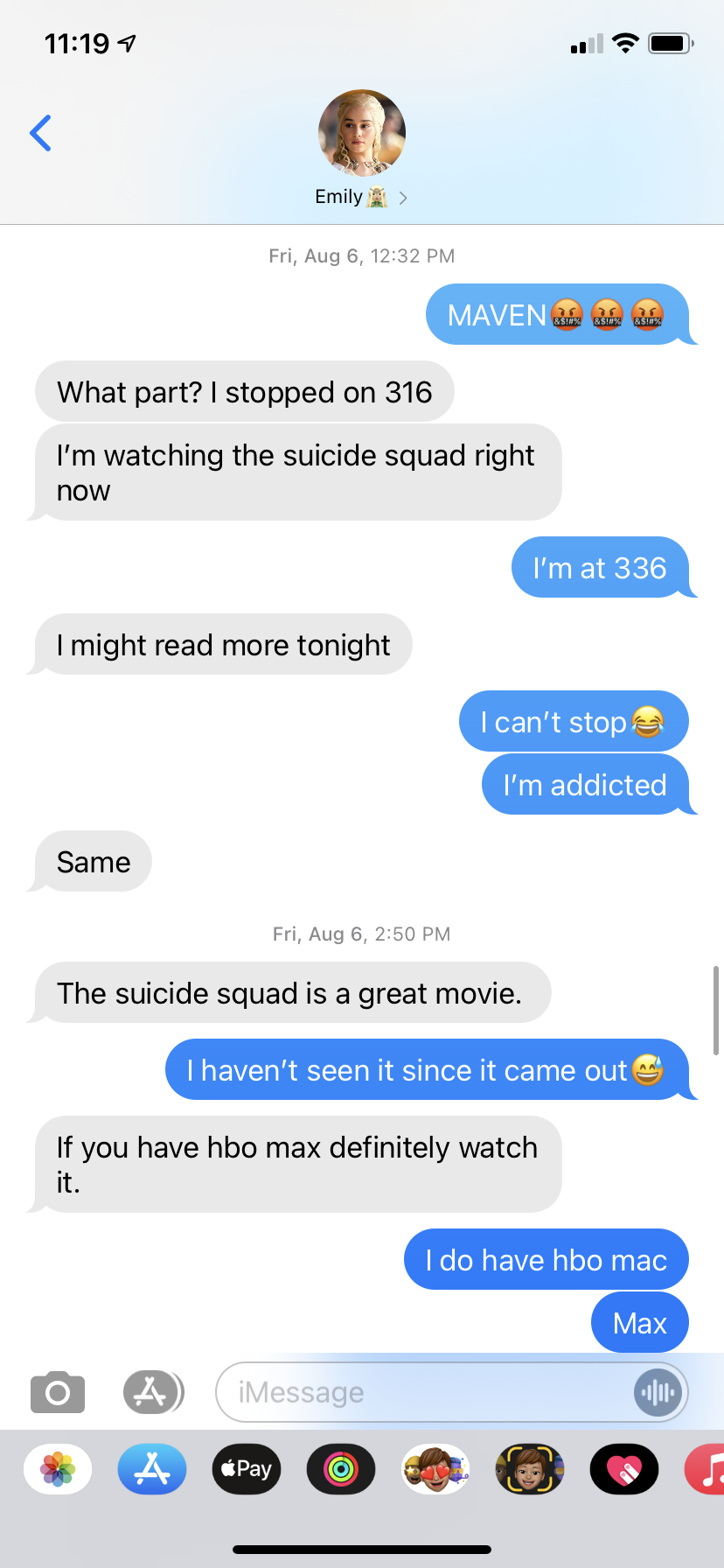Record an audio message
This screenshot has height=1568, width=724.
658,1391
